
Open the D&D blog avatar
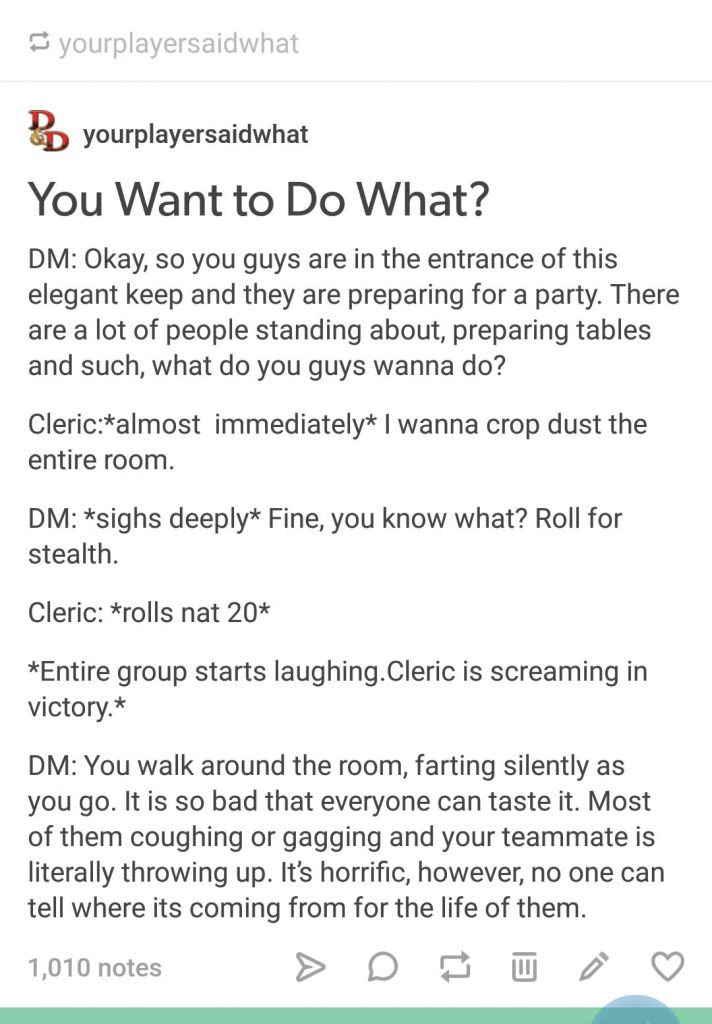(48, 132)
